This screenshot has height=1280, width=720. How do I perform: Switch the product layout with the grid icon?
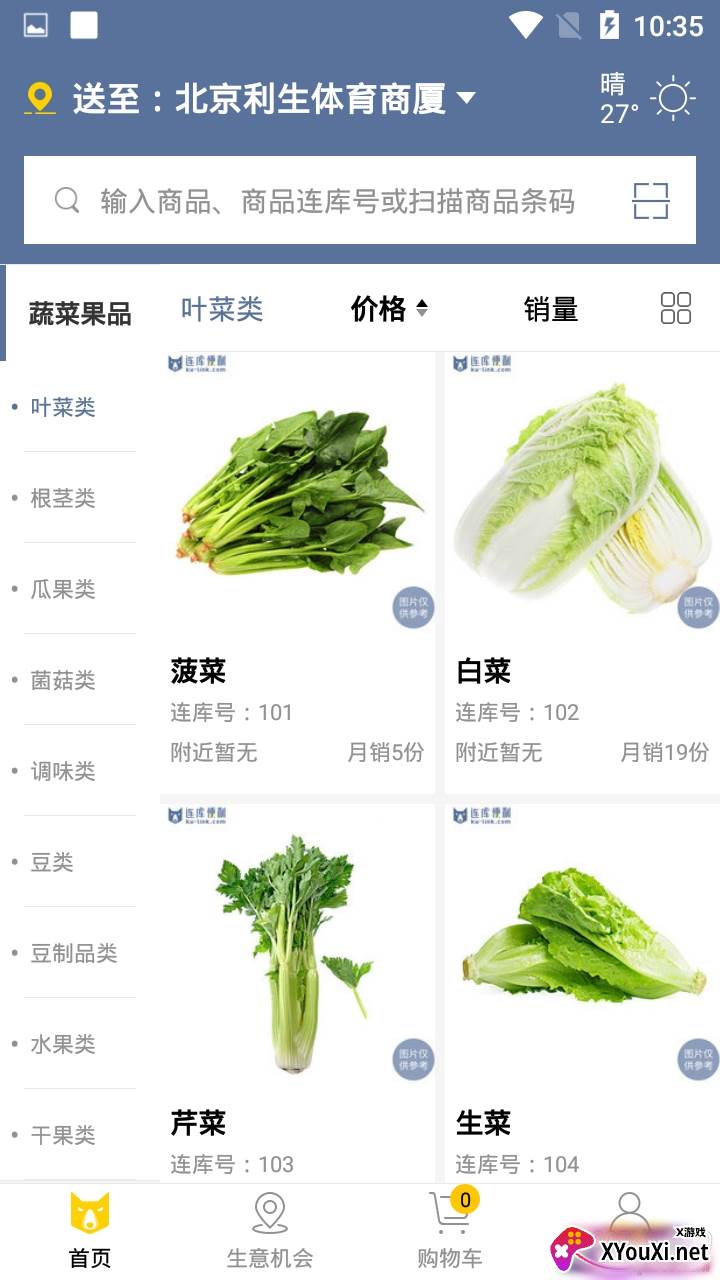coord(676,308)
